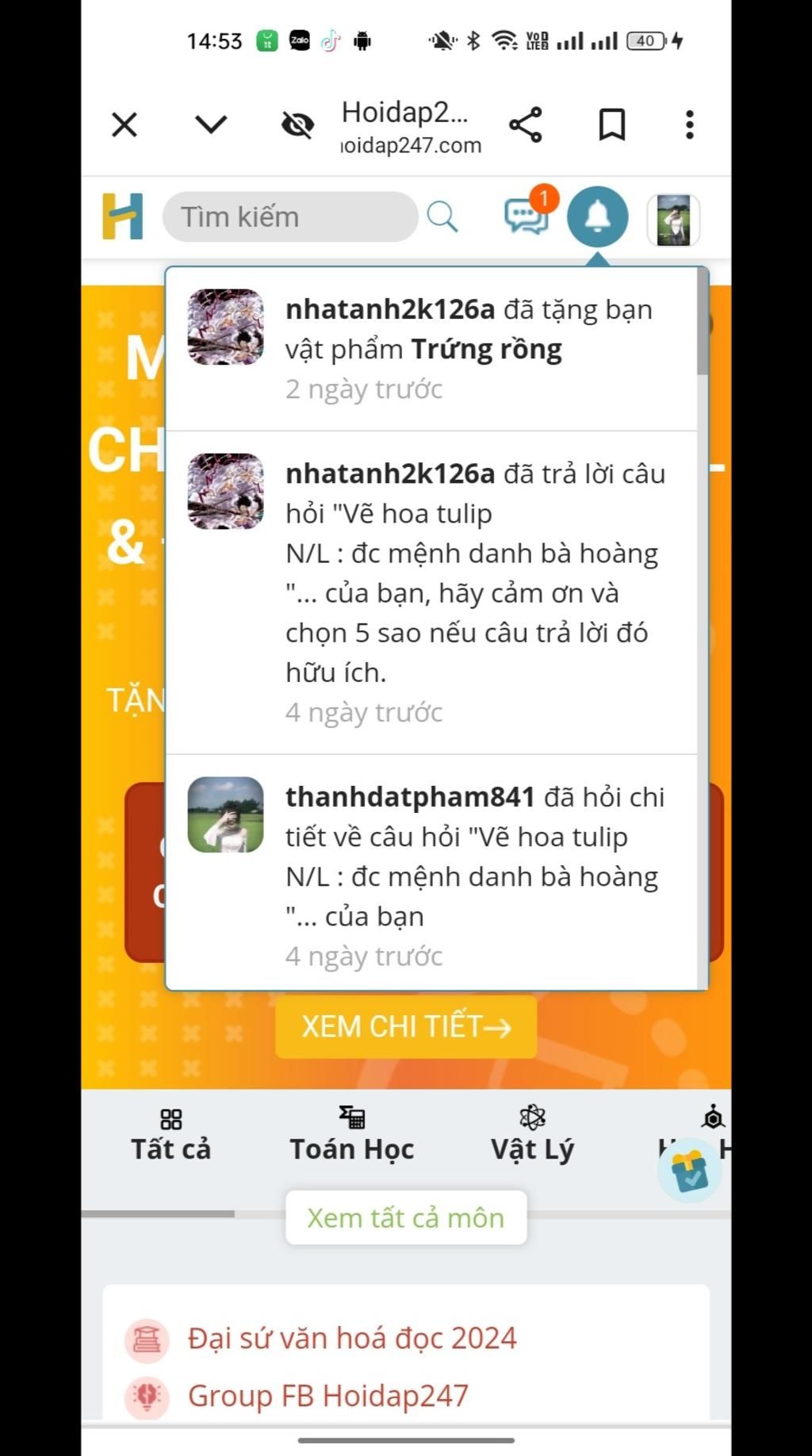Screen dimensions: 812x1456
Task: Bookmark this web page
Action: 611,125
